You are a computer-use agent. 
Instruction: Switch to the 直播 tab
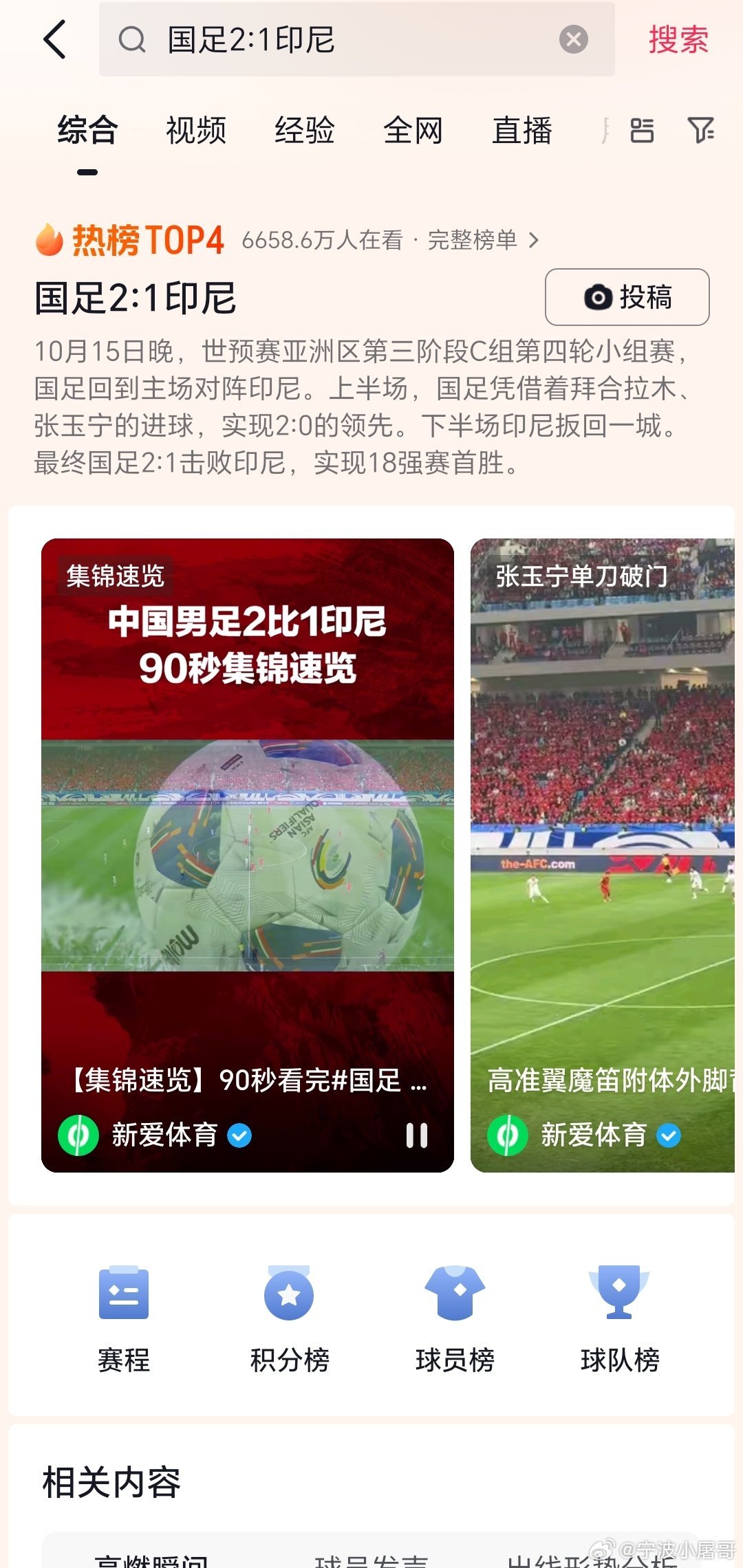click(x=521, y=131)
